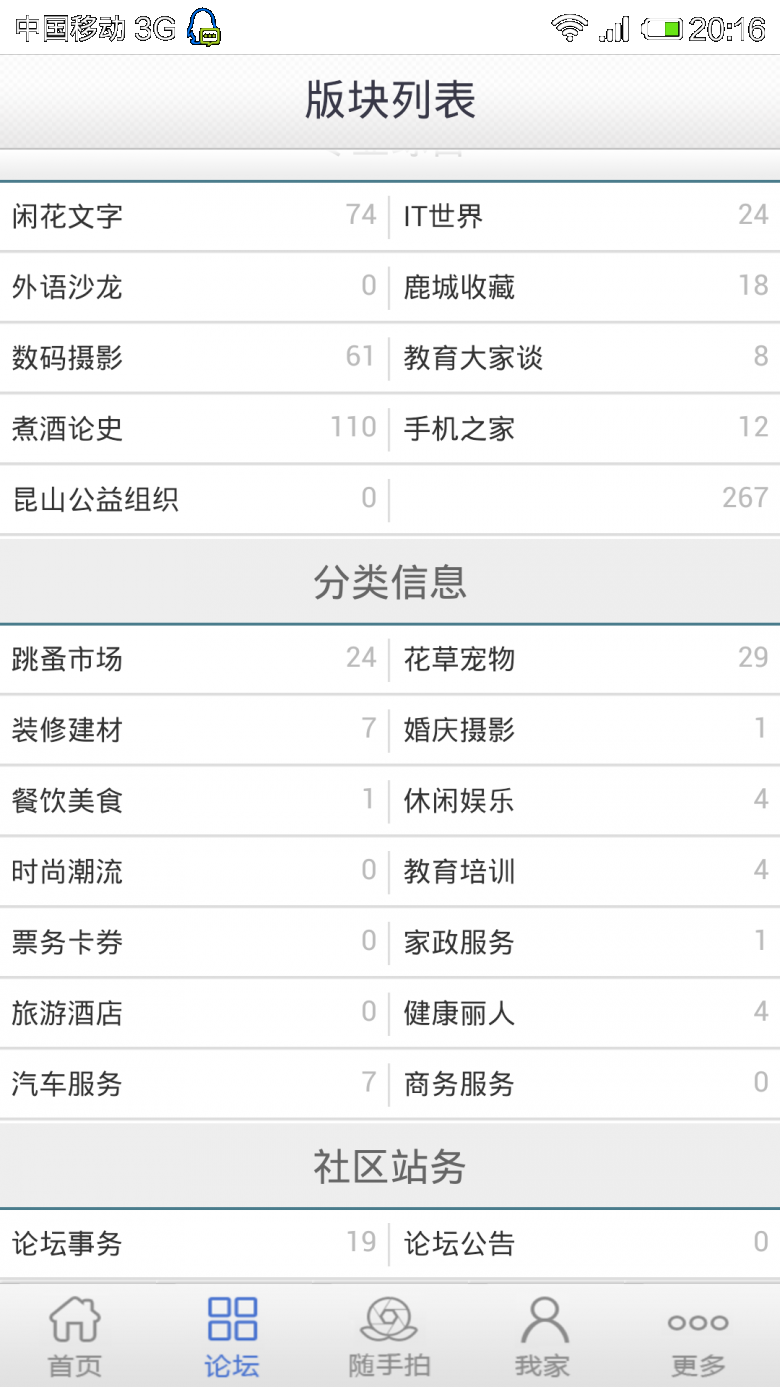This screenshot has height=1387, width=780.
Task: Switch to the 首页 tab
Action: tap(76, 1336)
